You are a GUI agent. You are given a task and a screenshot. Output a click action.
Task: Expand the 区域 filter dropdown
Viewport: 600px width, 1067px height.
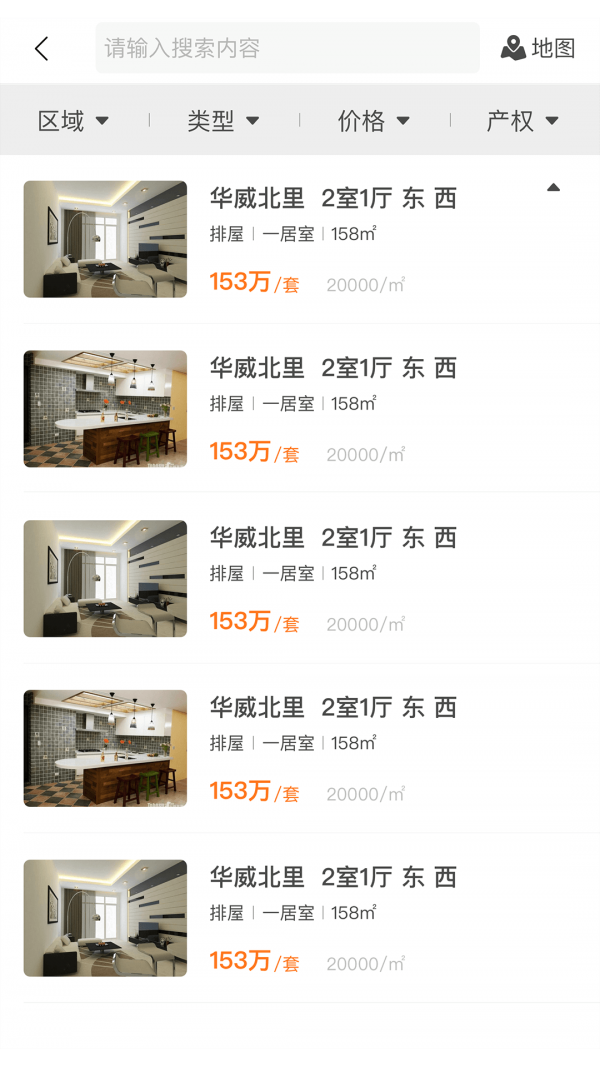pos(74,121)
